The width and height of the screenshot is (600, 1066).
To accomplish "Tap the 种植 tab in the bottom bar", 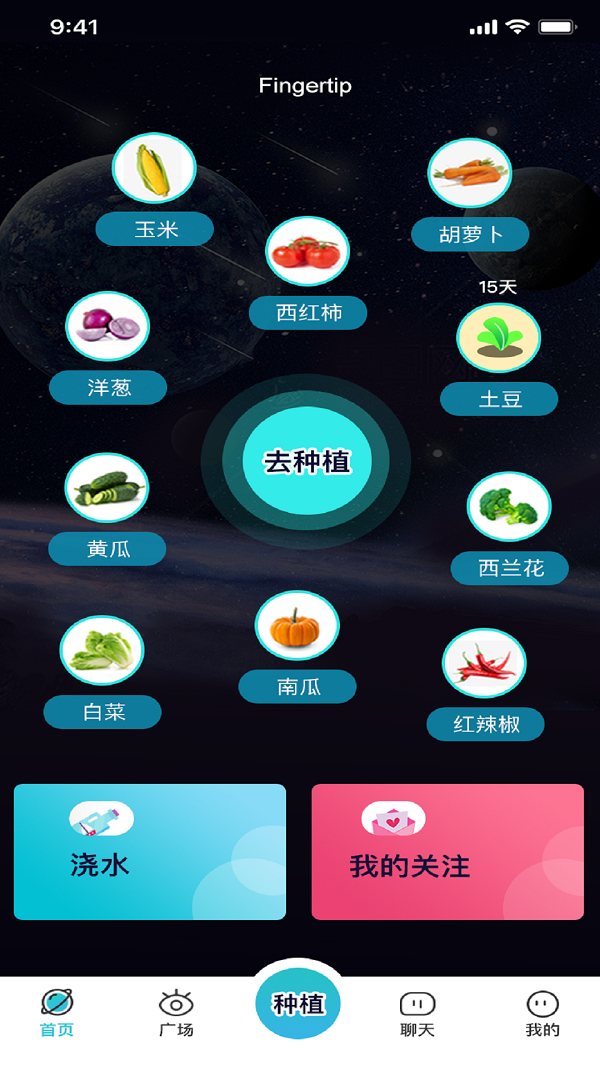I will pos(298,1004).
